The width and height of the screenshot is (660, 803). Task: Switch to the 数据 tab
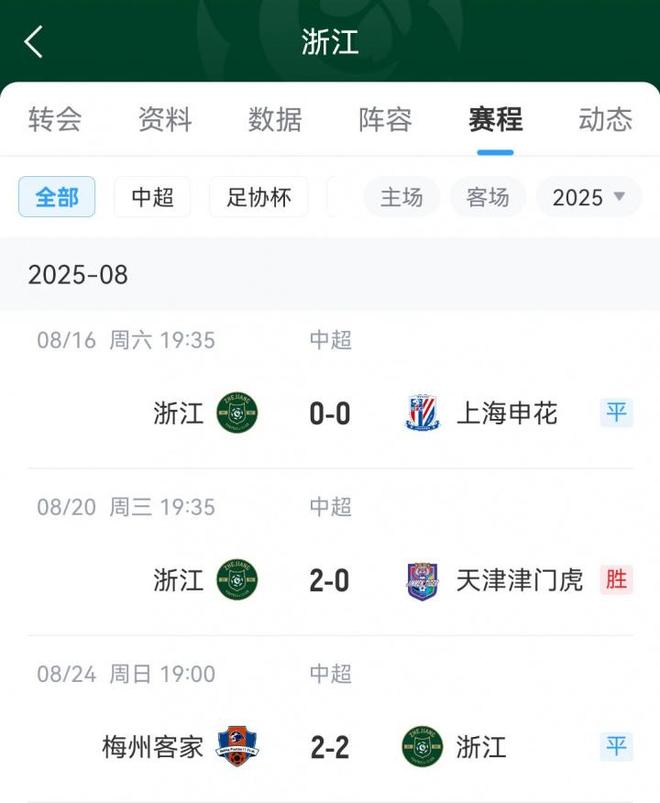tap(275, 120)
